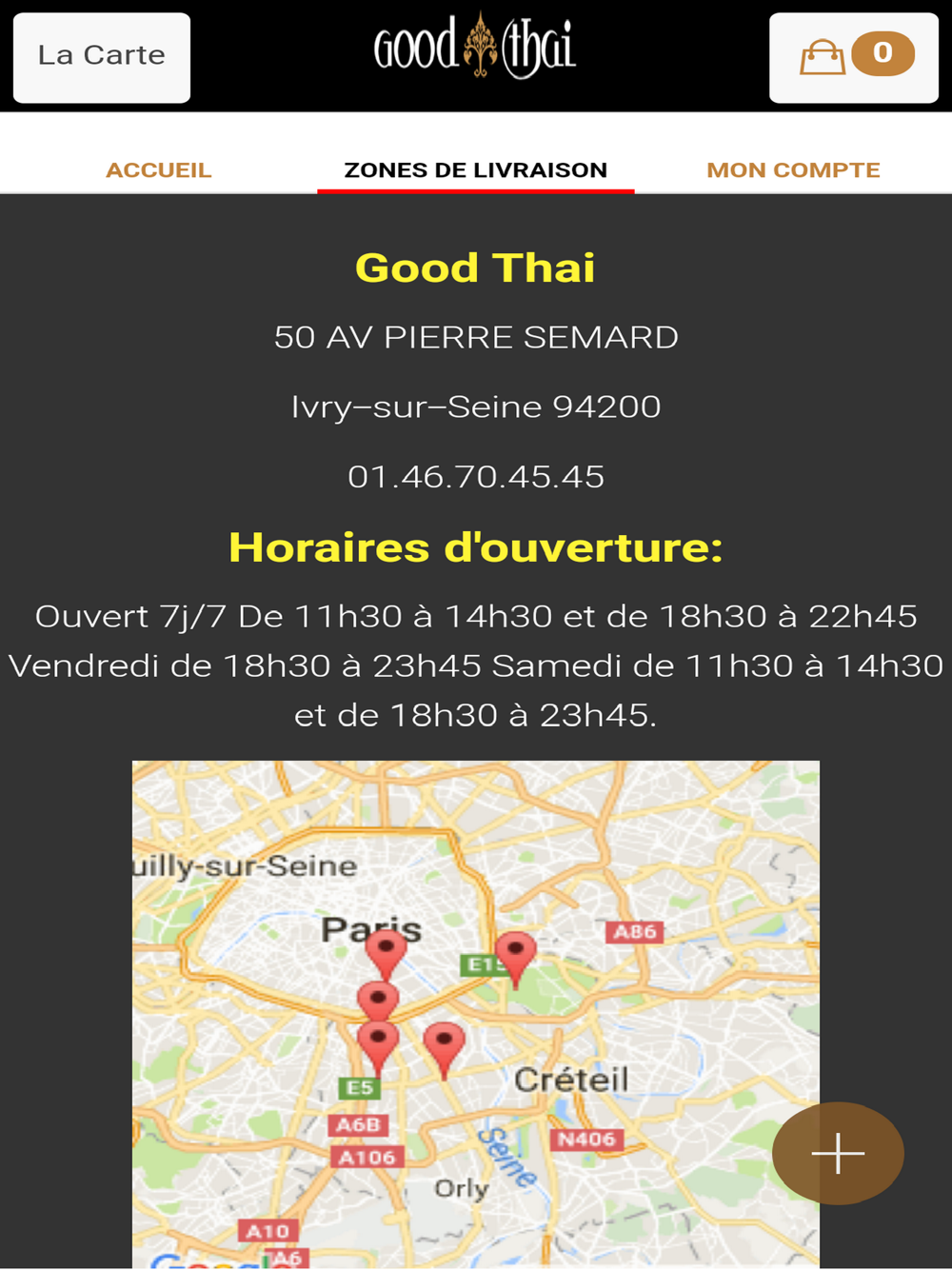The image size is (952, 1270).
Task: Open the shopping cart showing 0 items
Action: [x=854, y=57]
